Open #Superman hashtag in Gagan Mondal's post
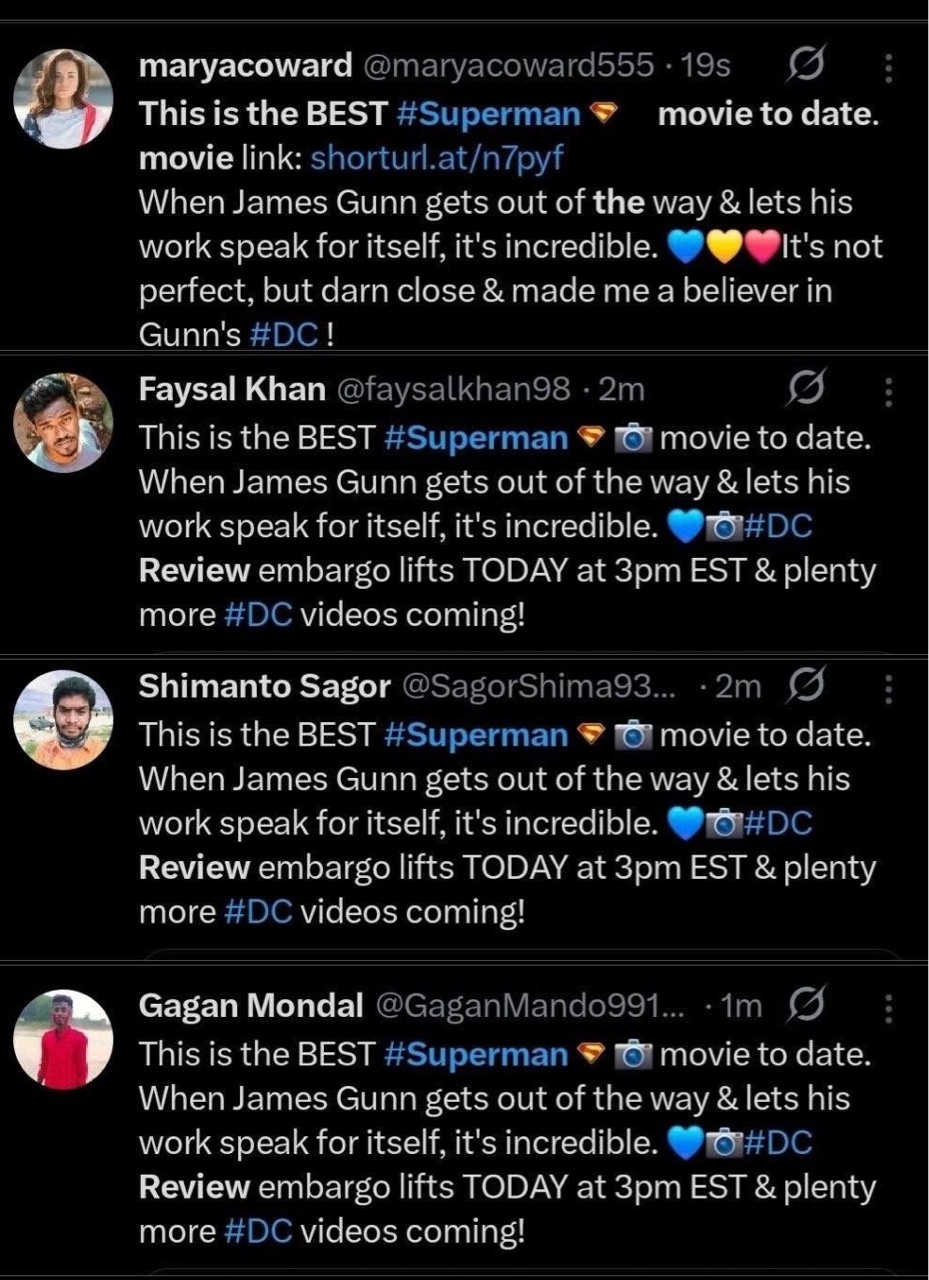Viewport: 929px width, 1280px height. 475,1054
